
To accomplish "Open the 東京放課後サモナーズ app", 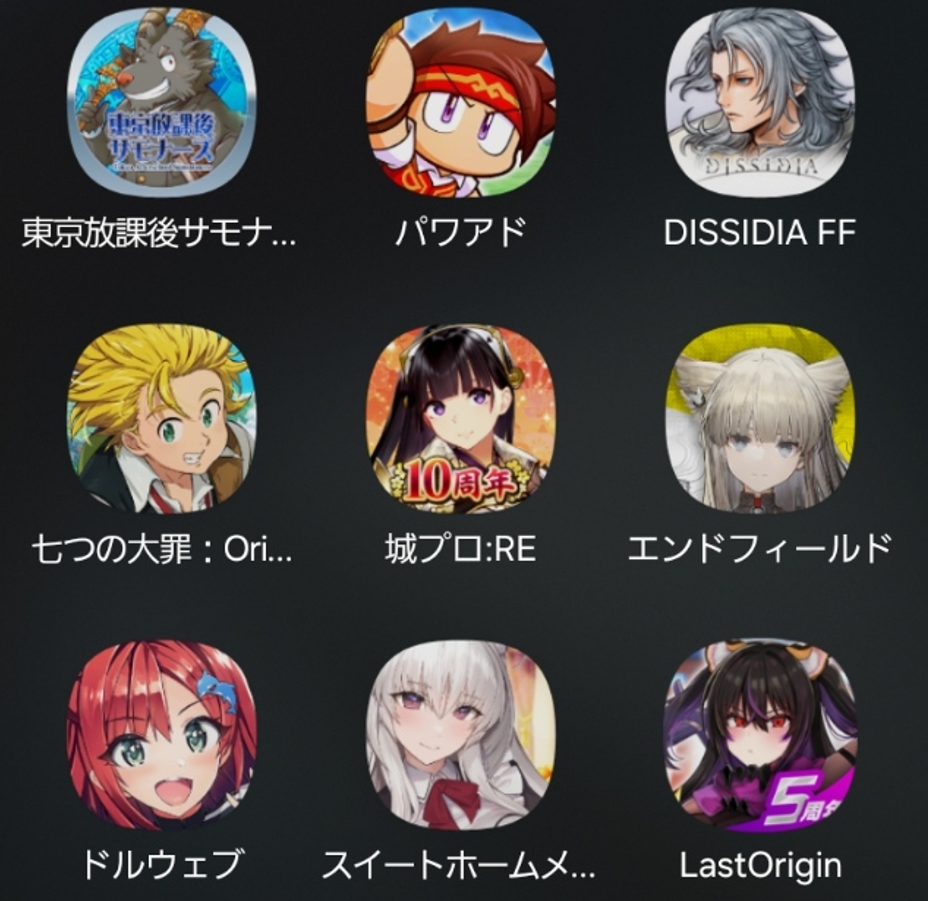I will (x=162, y=103).
